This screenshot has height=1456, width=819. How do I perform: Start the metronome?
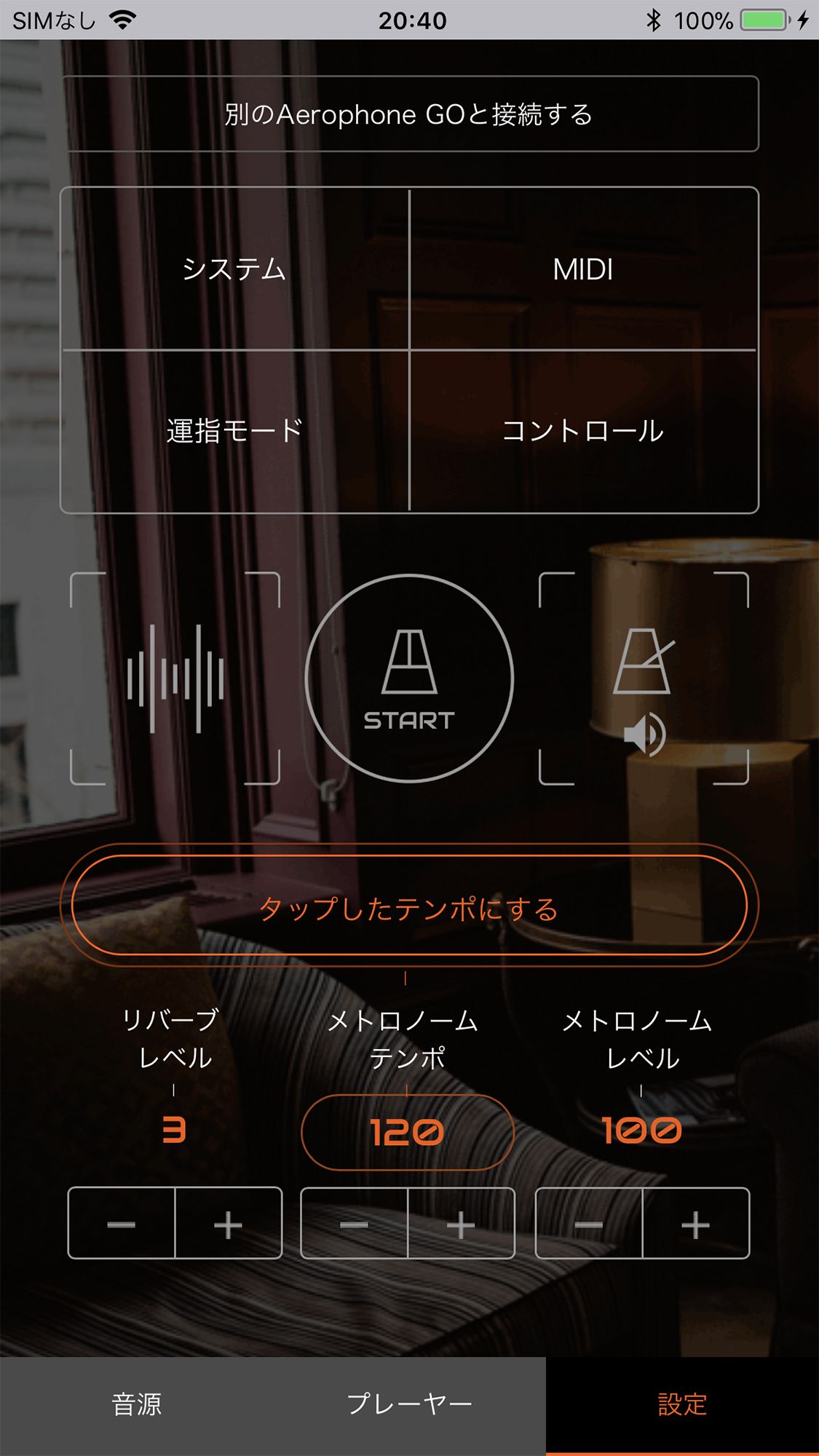click(409, 678)
